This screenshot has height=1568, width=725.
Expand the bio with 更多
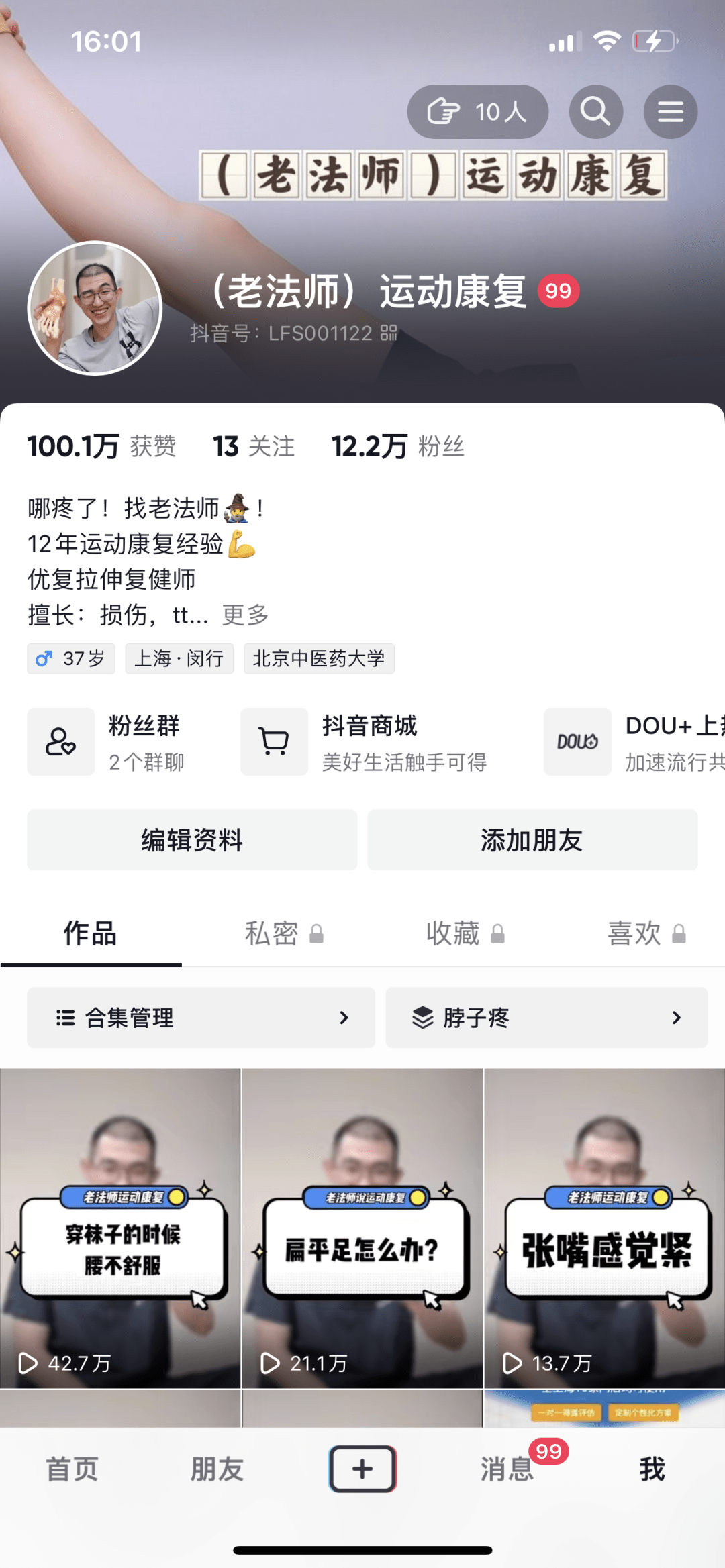(x=245, y=615)
